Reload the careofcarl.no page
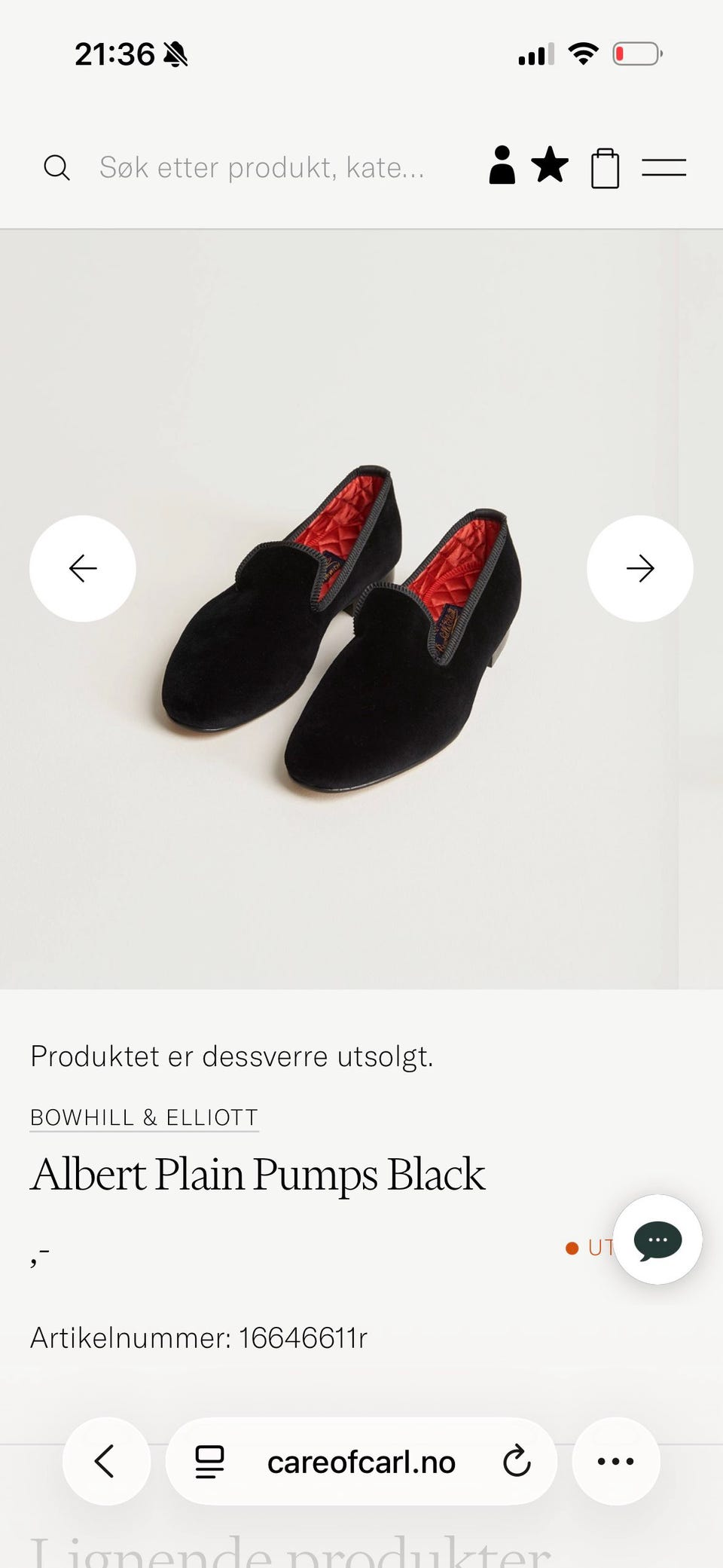This screenshot has width=723, height=1568. [x=517, y=1462]
